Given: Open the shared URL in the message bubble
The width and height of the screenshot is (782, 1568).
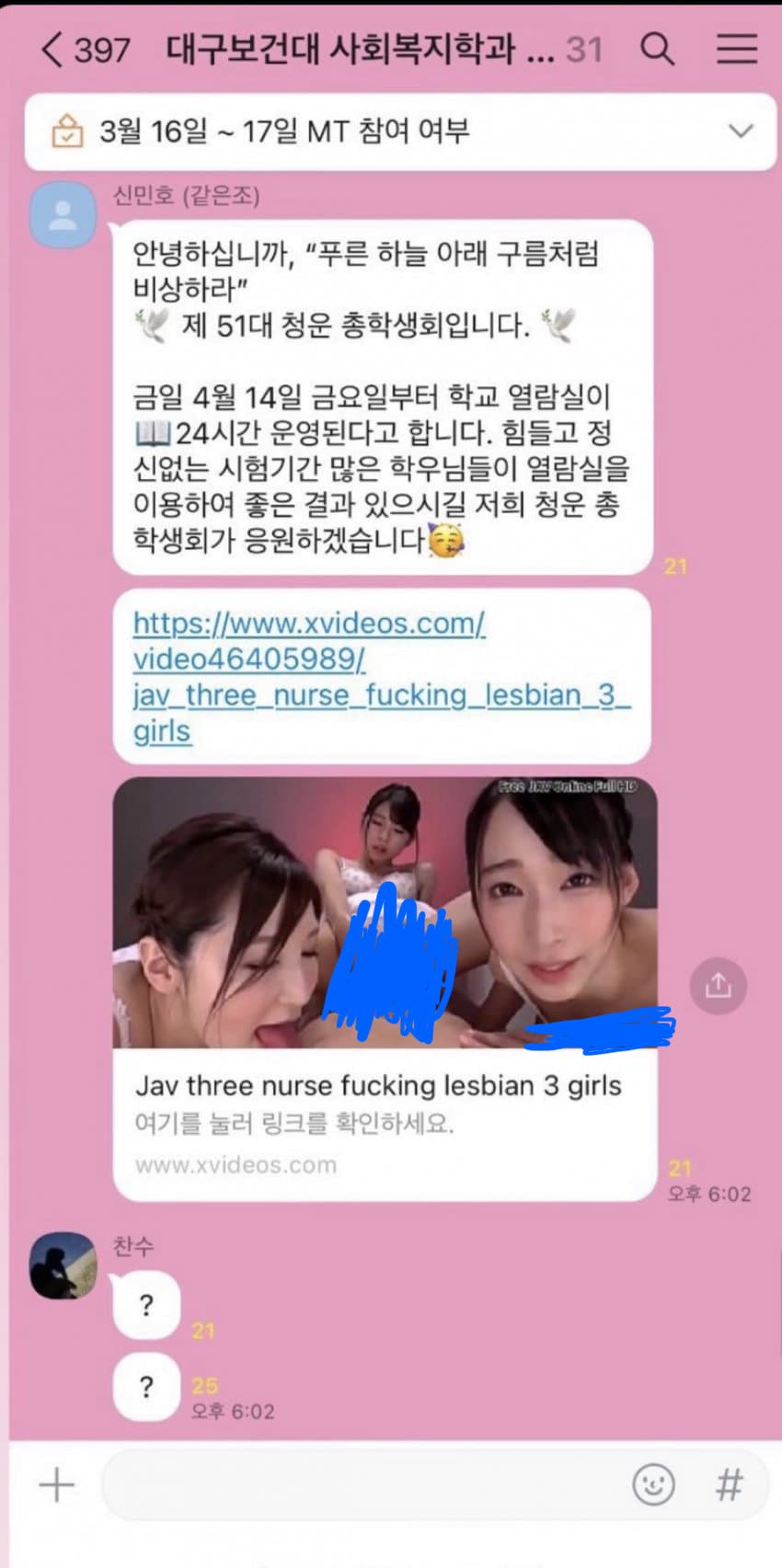Looking at the screenshot, I should click(381, 676).
